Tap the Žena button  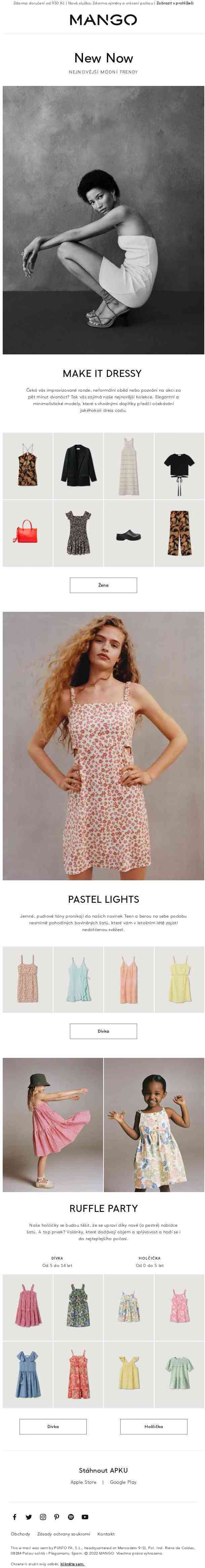coord(103,585)
